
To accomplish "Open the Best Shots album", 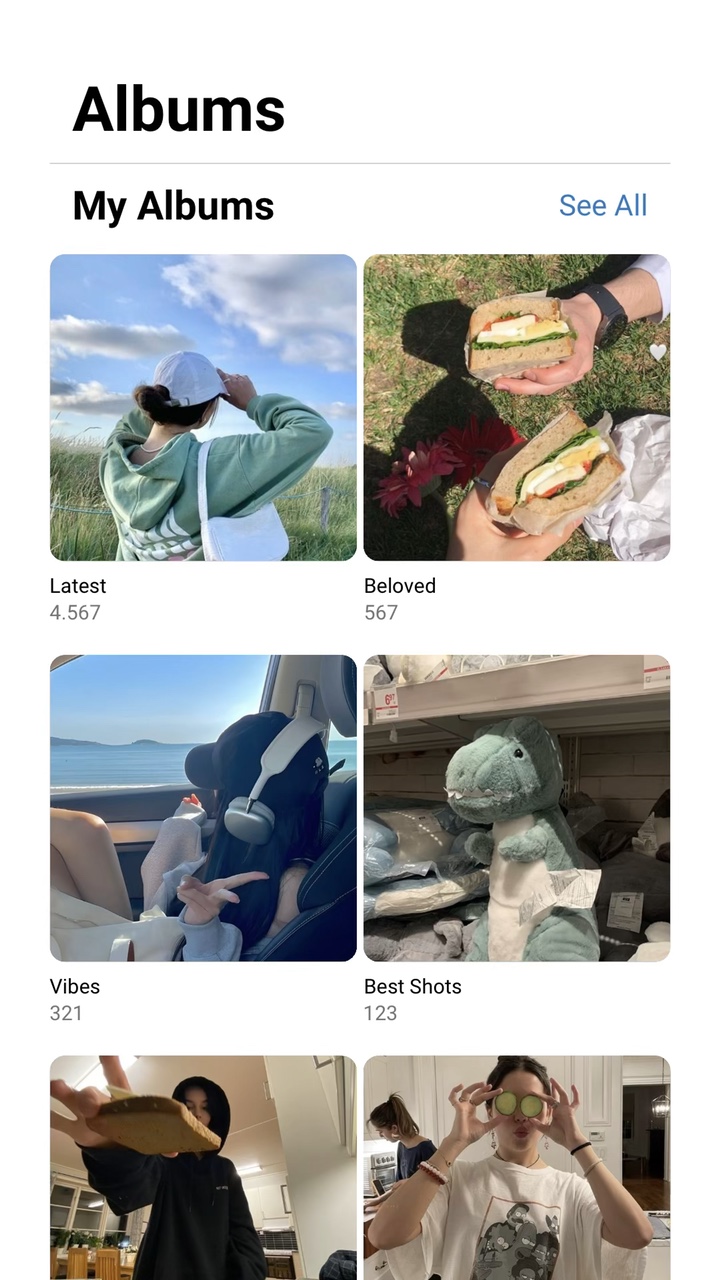I will 516,808.
